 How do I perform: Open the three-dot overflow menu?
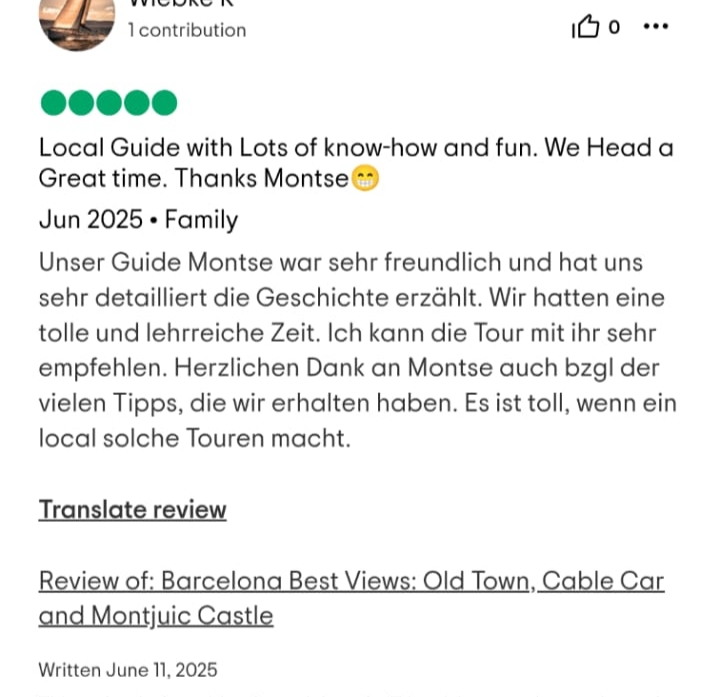[655, 27]
